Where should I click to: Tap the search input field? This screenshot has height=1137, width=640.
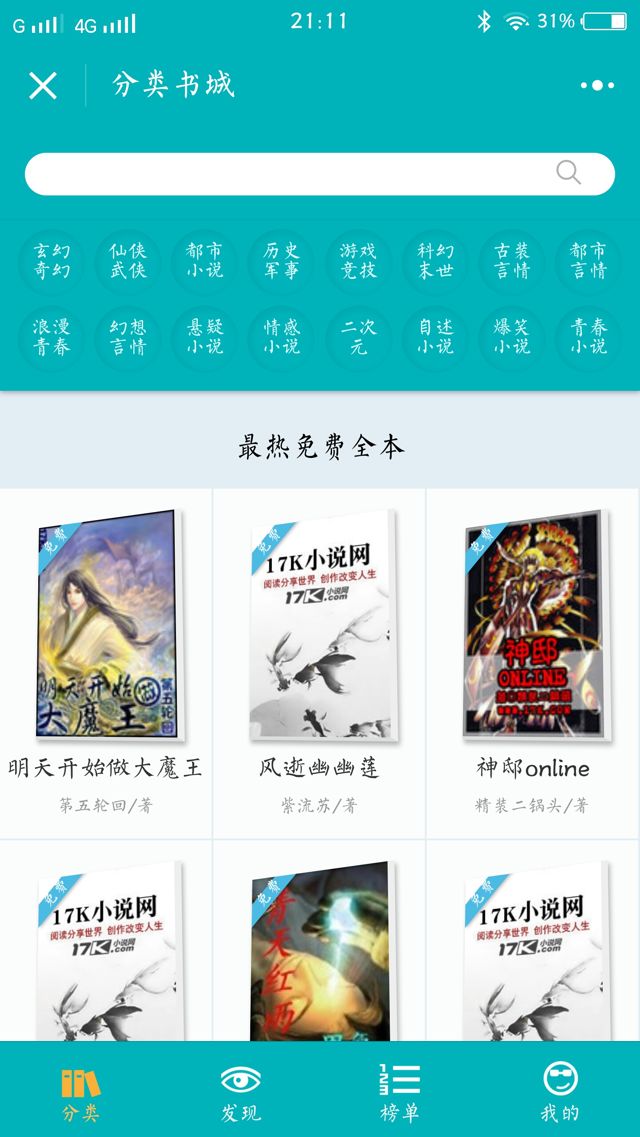tap(290, 174)
